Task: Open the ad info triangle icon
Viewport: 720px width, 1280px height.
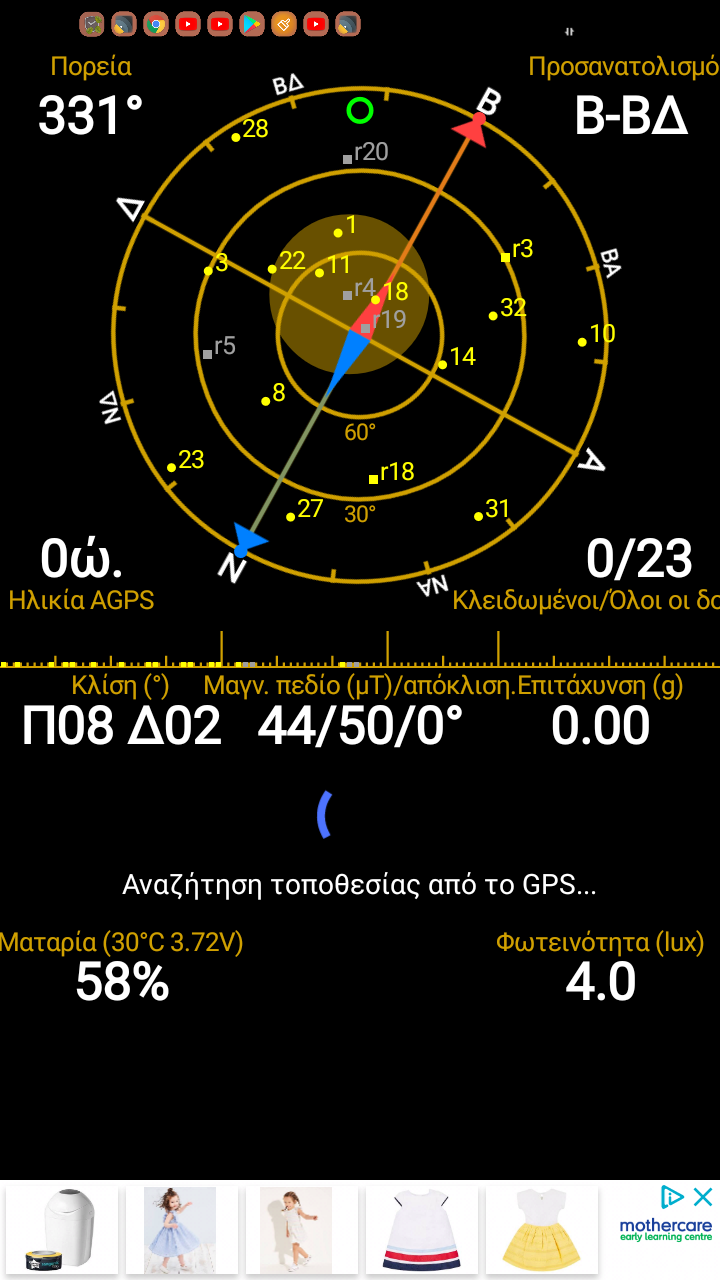Action: tap(673, 1197)
